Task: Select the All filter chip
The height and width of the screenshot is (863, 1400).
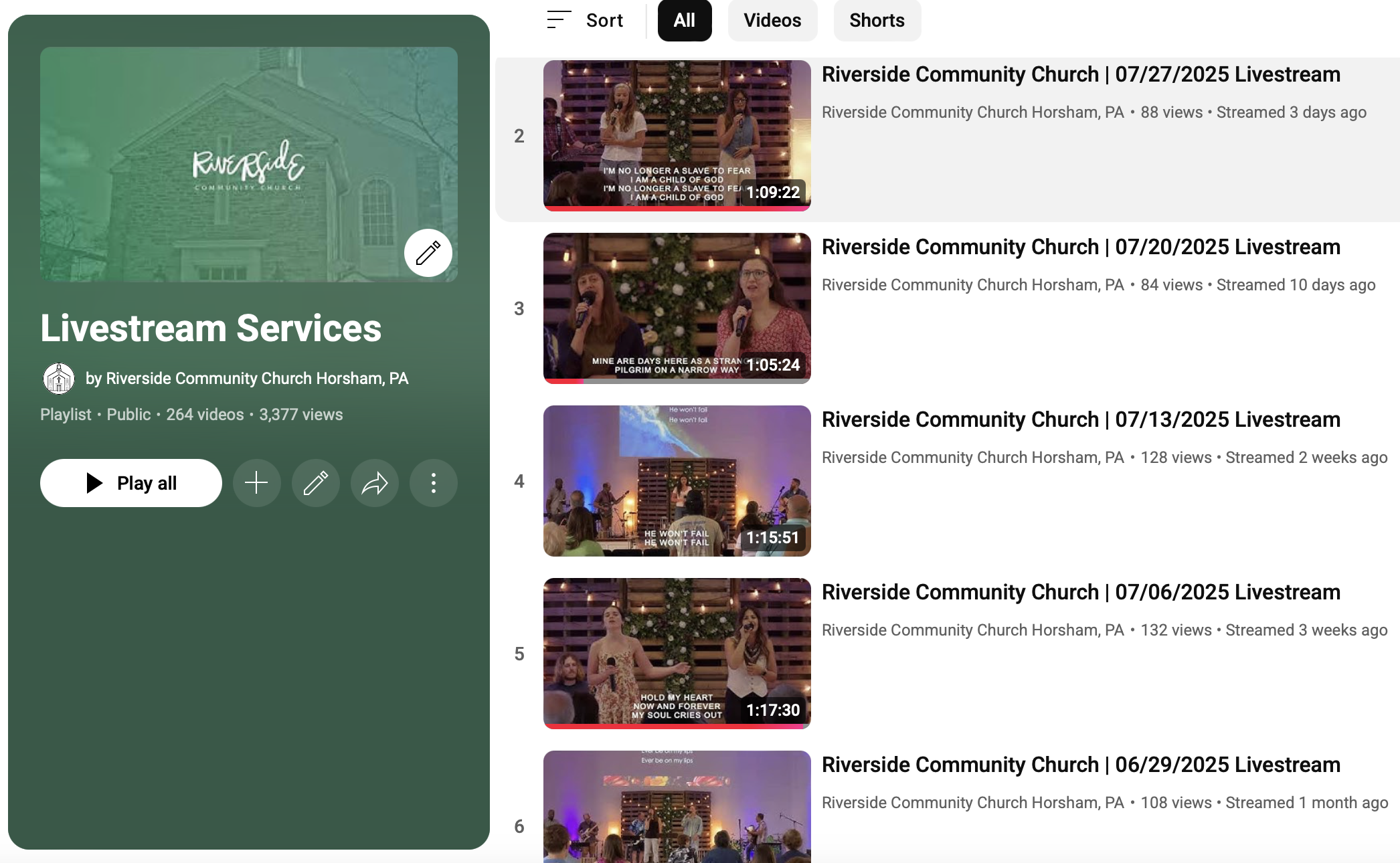Action: (684, 20)
